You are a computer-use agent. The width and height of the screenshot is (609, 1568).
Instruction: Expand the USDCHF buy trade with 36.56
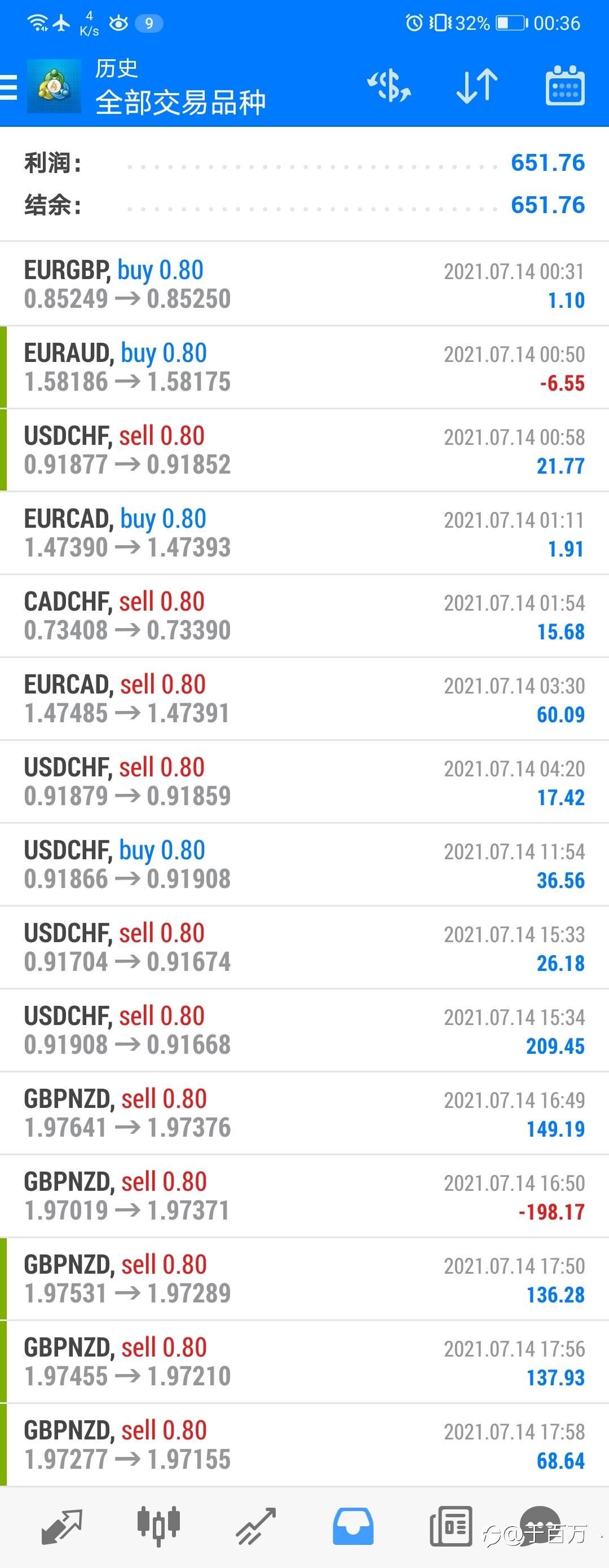[x=304, y=864]
